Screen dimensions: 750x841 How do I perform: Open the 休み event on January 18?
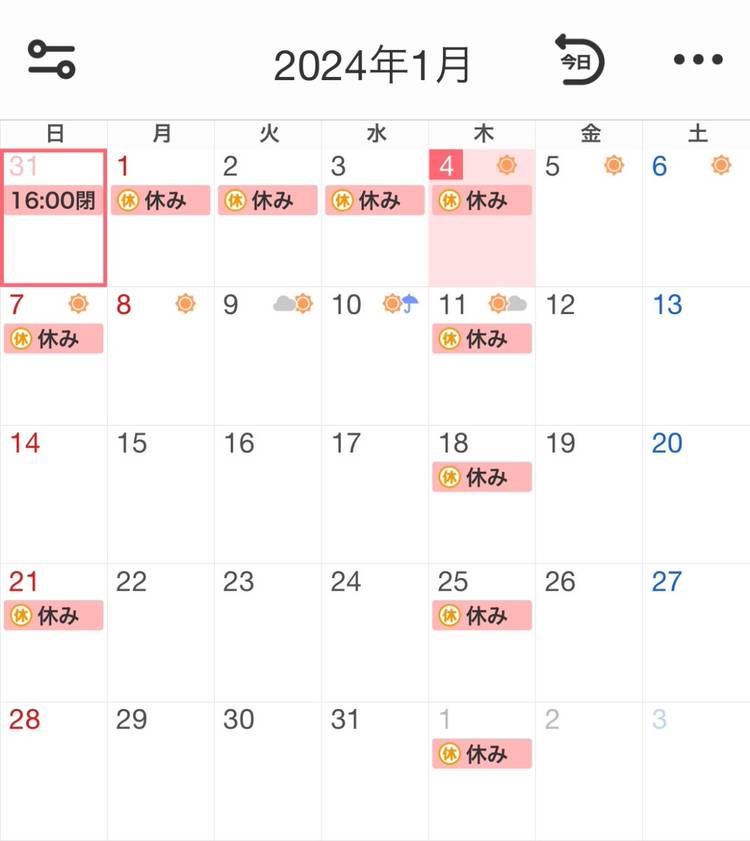click(482, 477)
